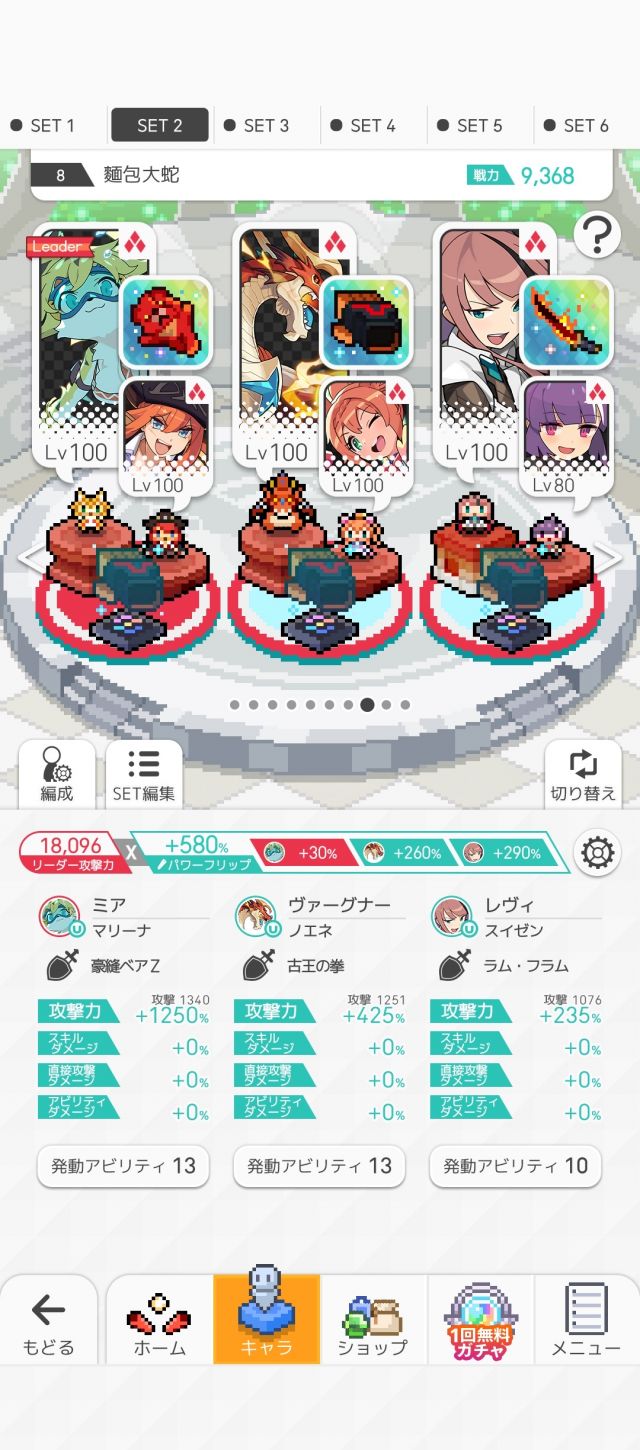The height and width of the screenshot is (1450, 640).
Task: Open the 1回無料ガチャ tab
Action: (480, 1320)
